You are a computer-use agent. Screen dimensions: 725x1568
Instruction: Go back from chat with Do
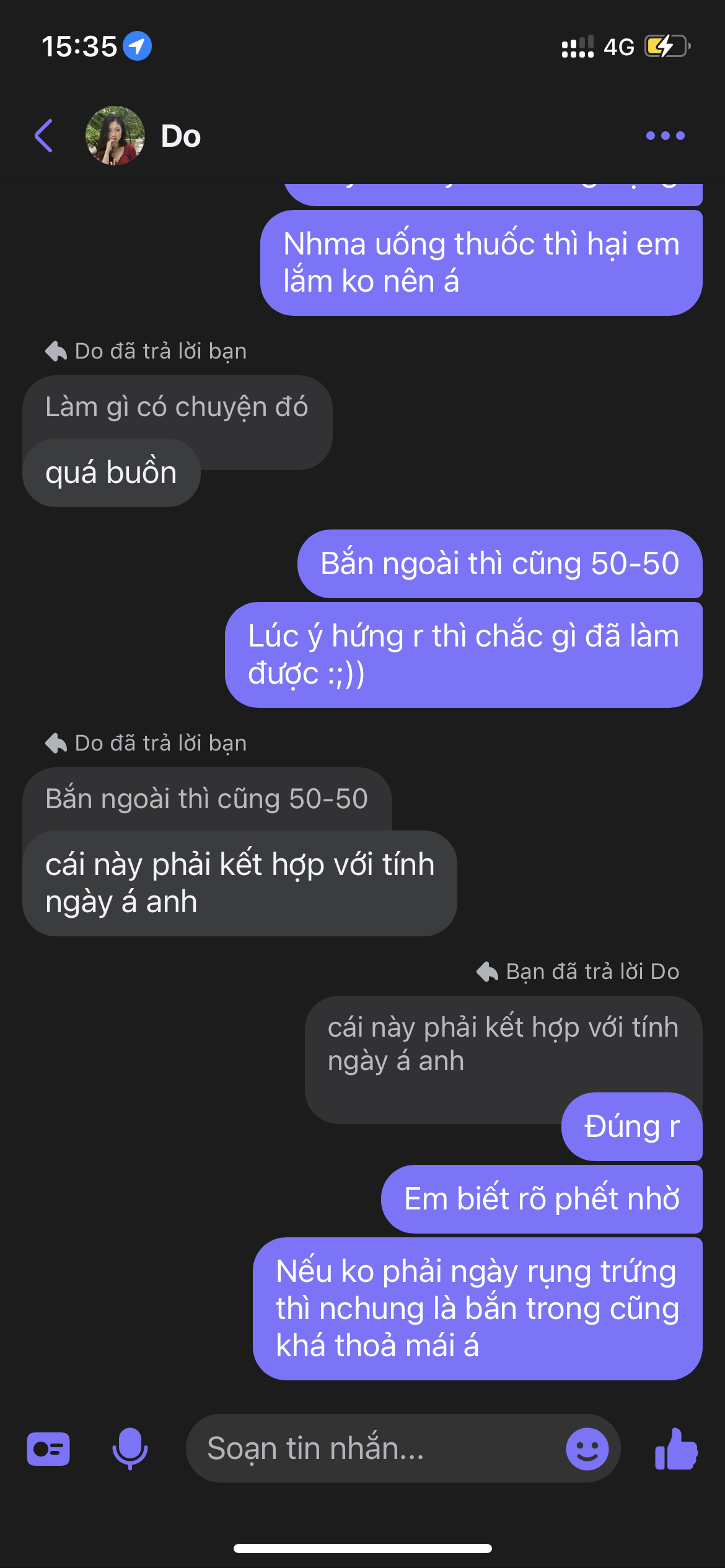[43, 136]
